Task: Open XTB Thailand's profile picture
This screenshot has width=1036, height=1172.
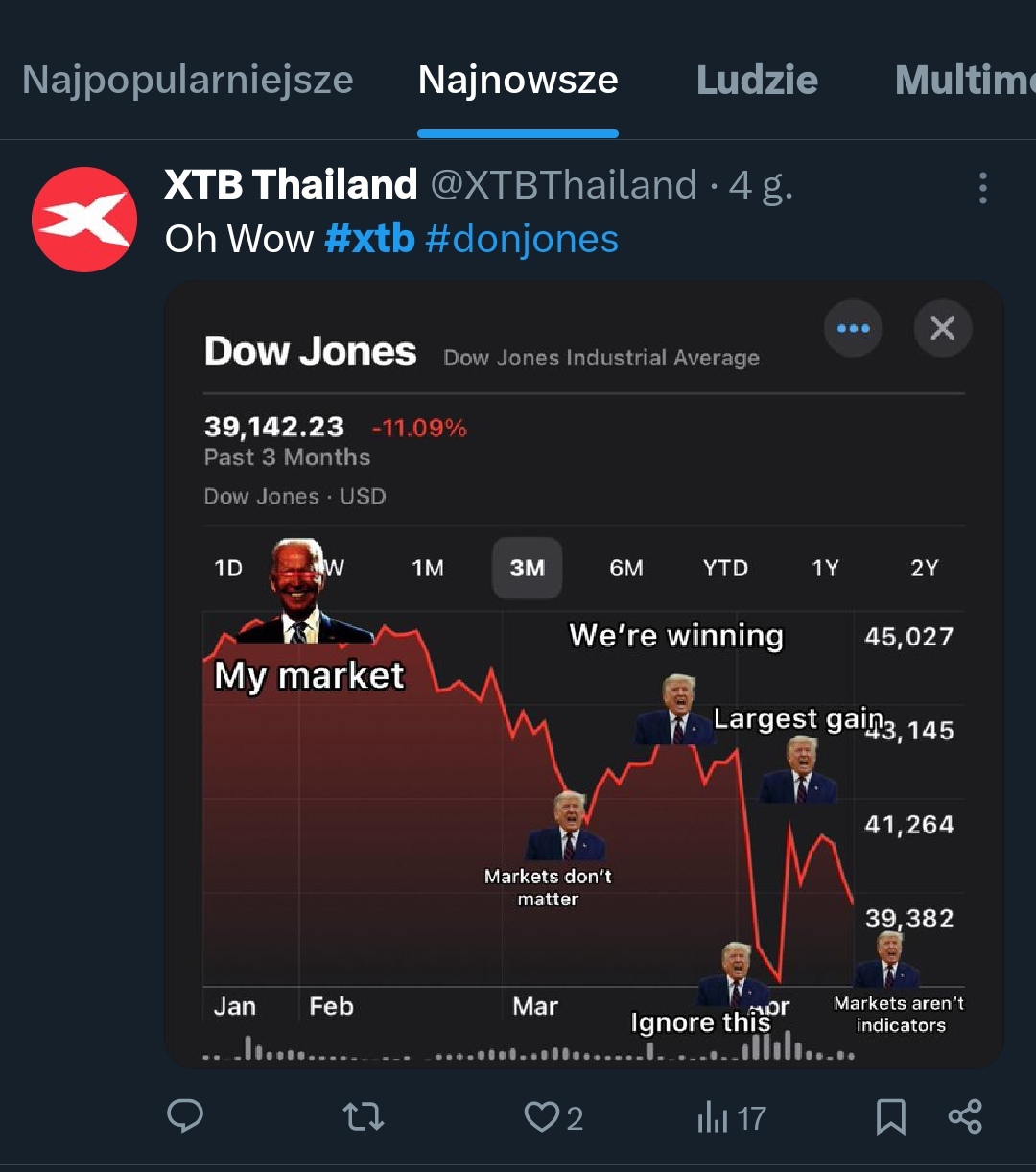Action: point(84,220)
